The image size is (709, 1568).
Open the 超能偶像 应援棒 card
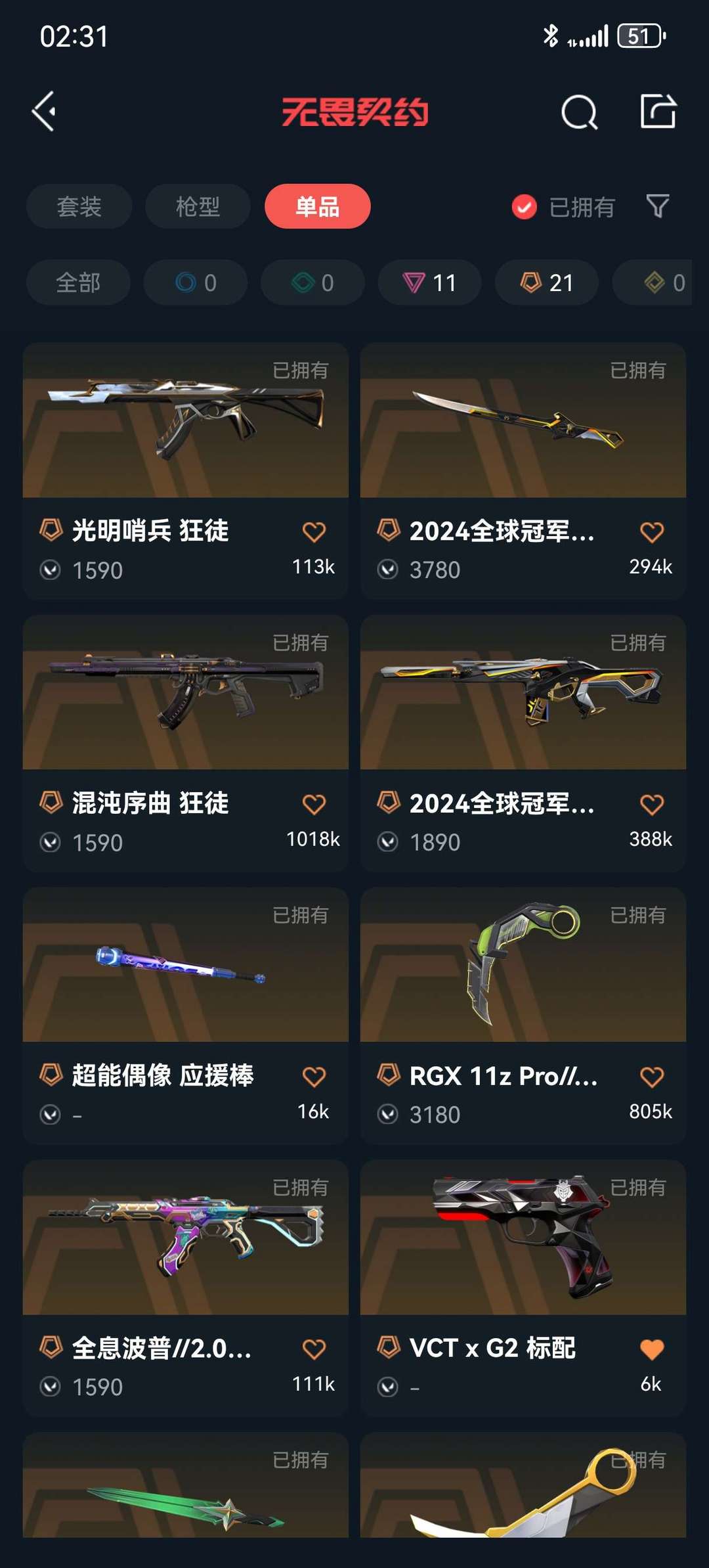tap(186, 1016)
